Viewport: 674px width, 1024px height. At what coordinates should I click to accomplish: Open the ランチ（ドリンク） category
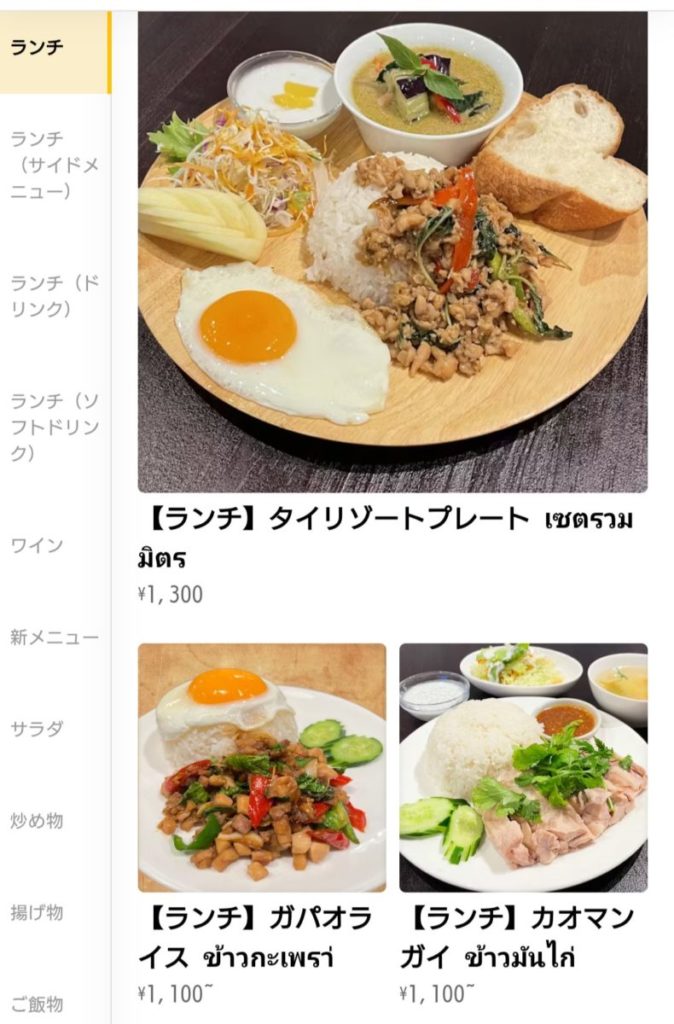click(x=54, y=296)
